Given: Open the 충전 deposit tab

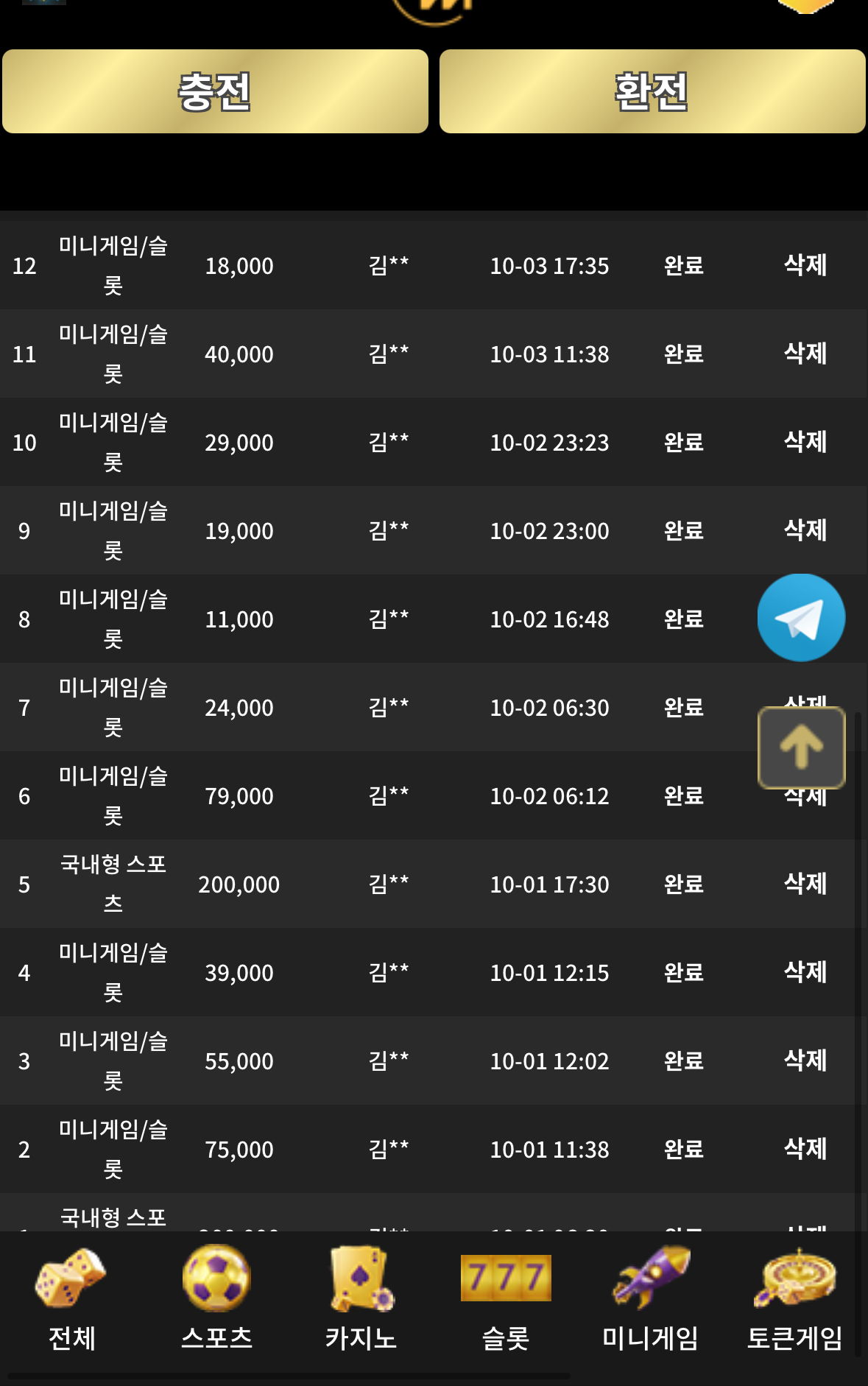Looking at the screenshot, I should 215,91.
